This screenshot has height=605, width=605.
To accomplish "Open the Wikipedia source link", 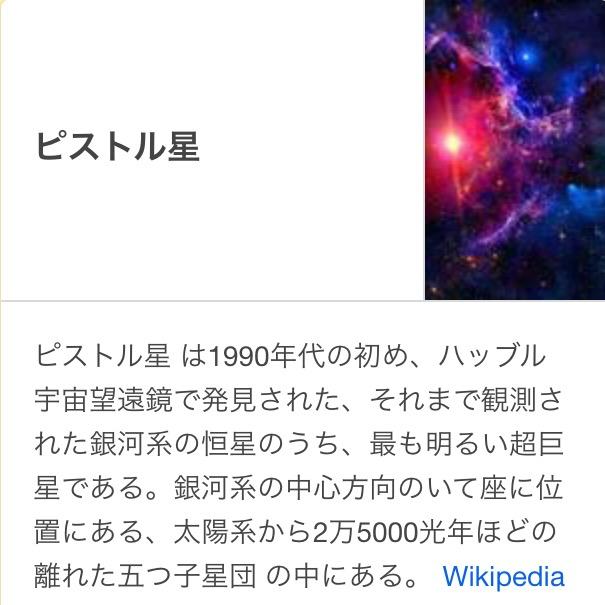I will (x=503, y=577).
